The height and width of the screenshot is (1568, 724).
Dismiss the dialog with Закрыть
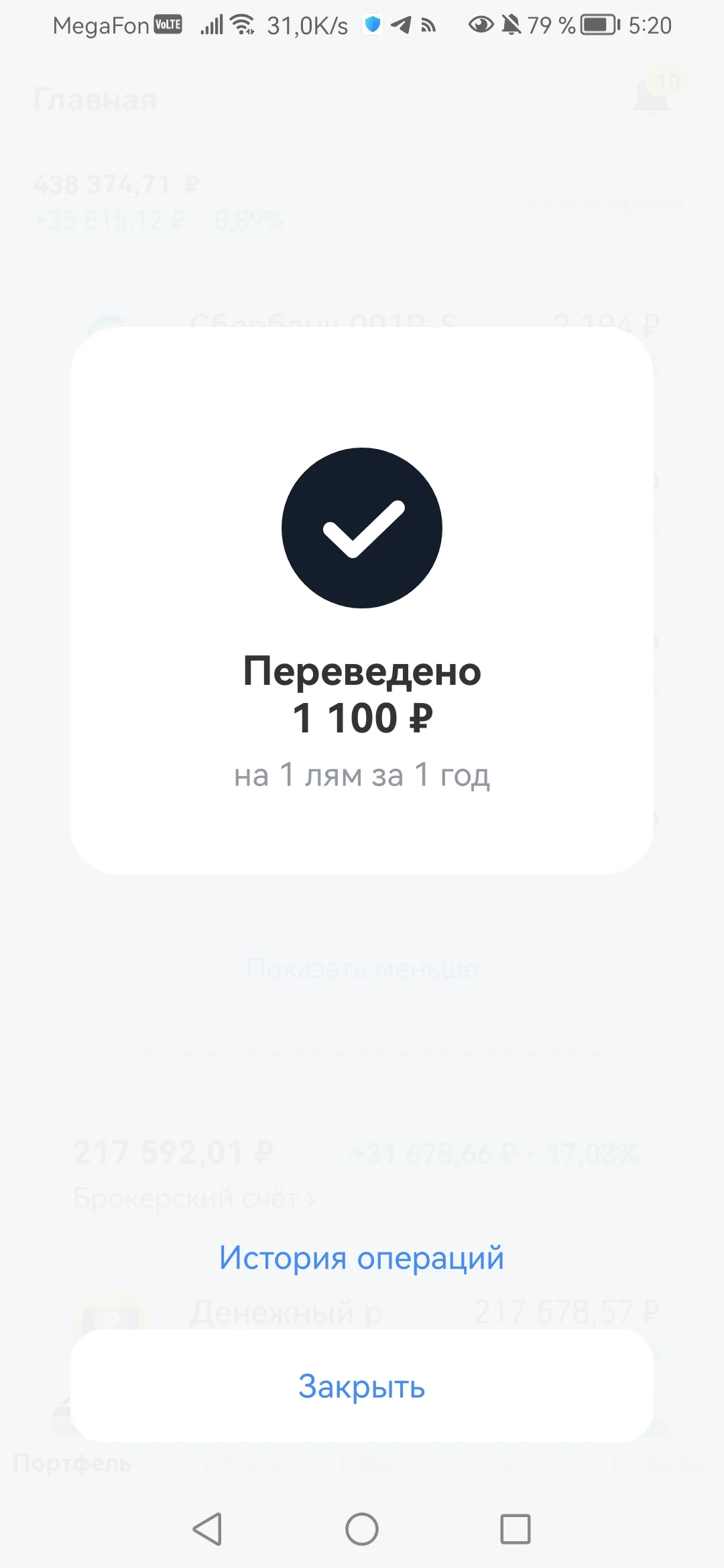pos(362,1386)
